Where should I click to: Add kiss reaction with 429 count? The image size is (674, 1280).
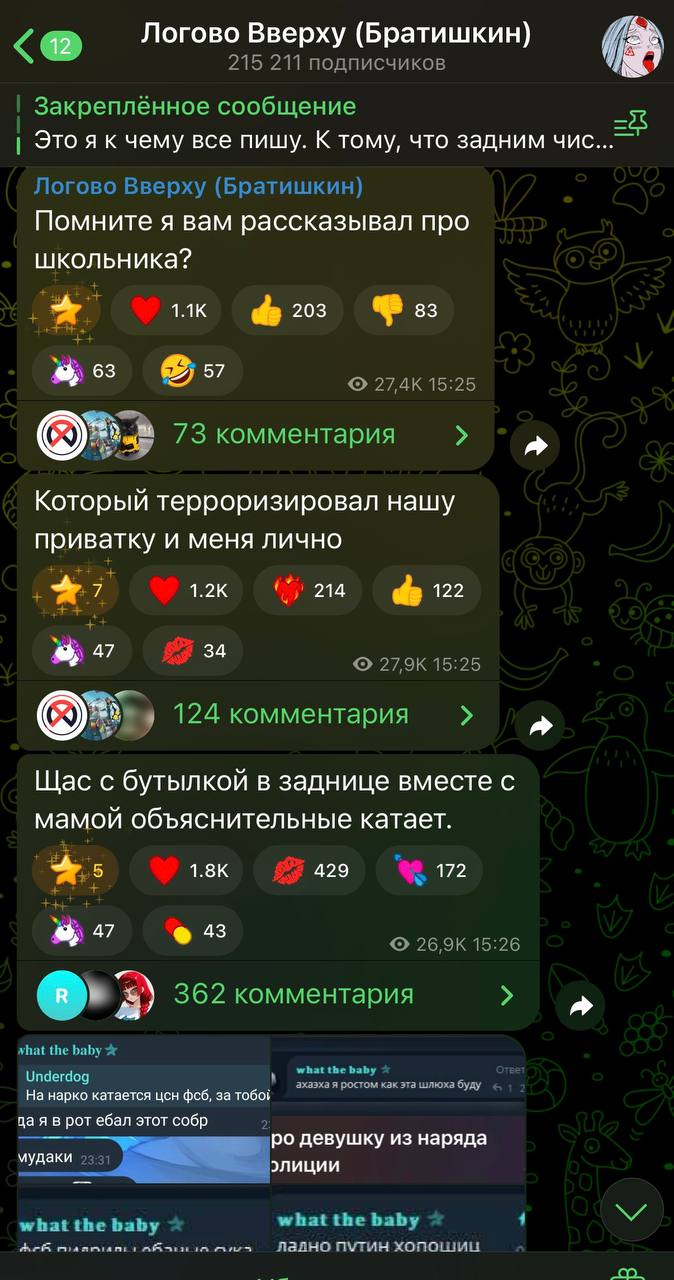click(x=310, y=871)
